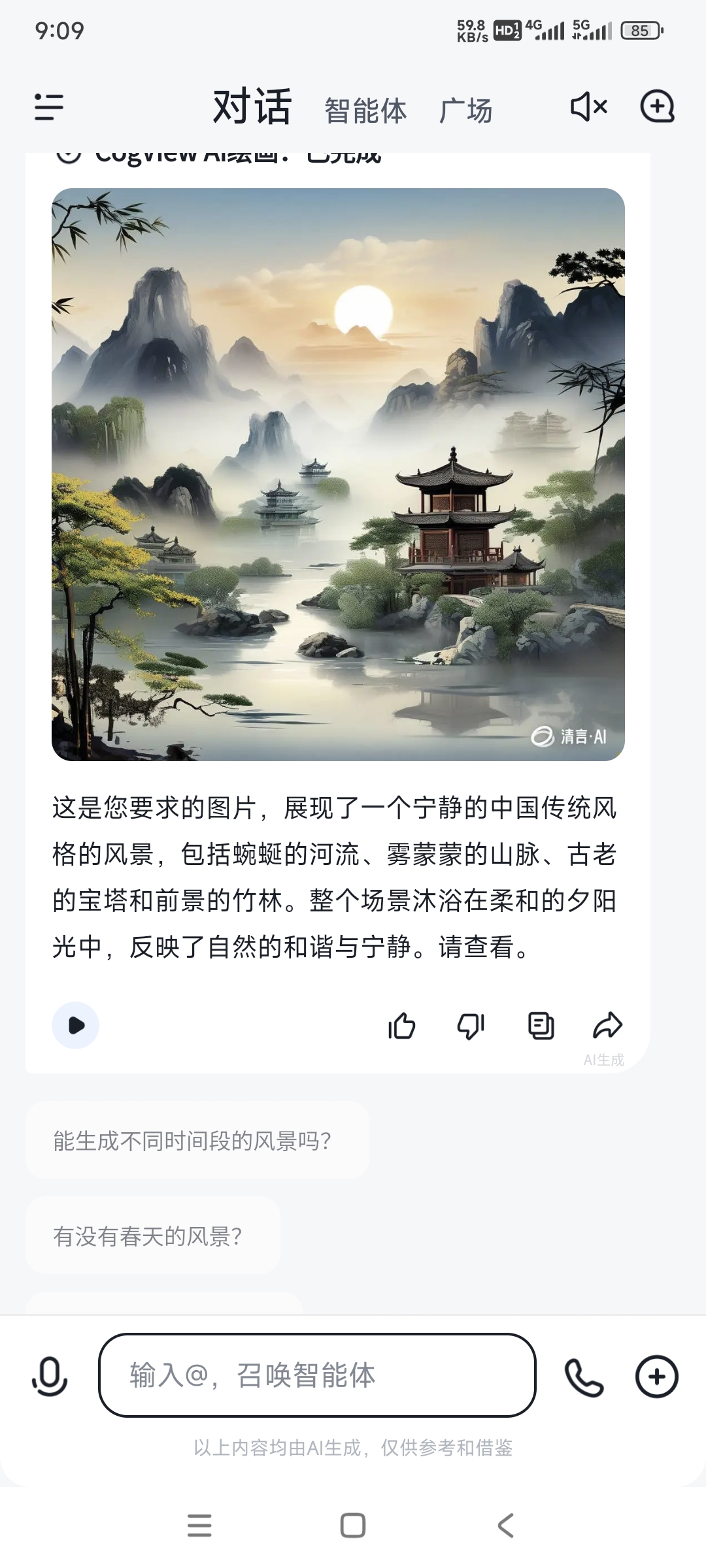This screenshot has height=1568, width=706.
Task: Copy the response text
Action: [x=541, y=1026]
